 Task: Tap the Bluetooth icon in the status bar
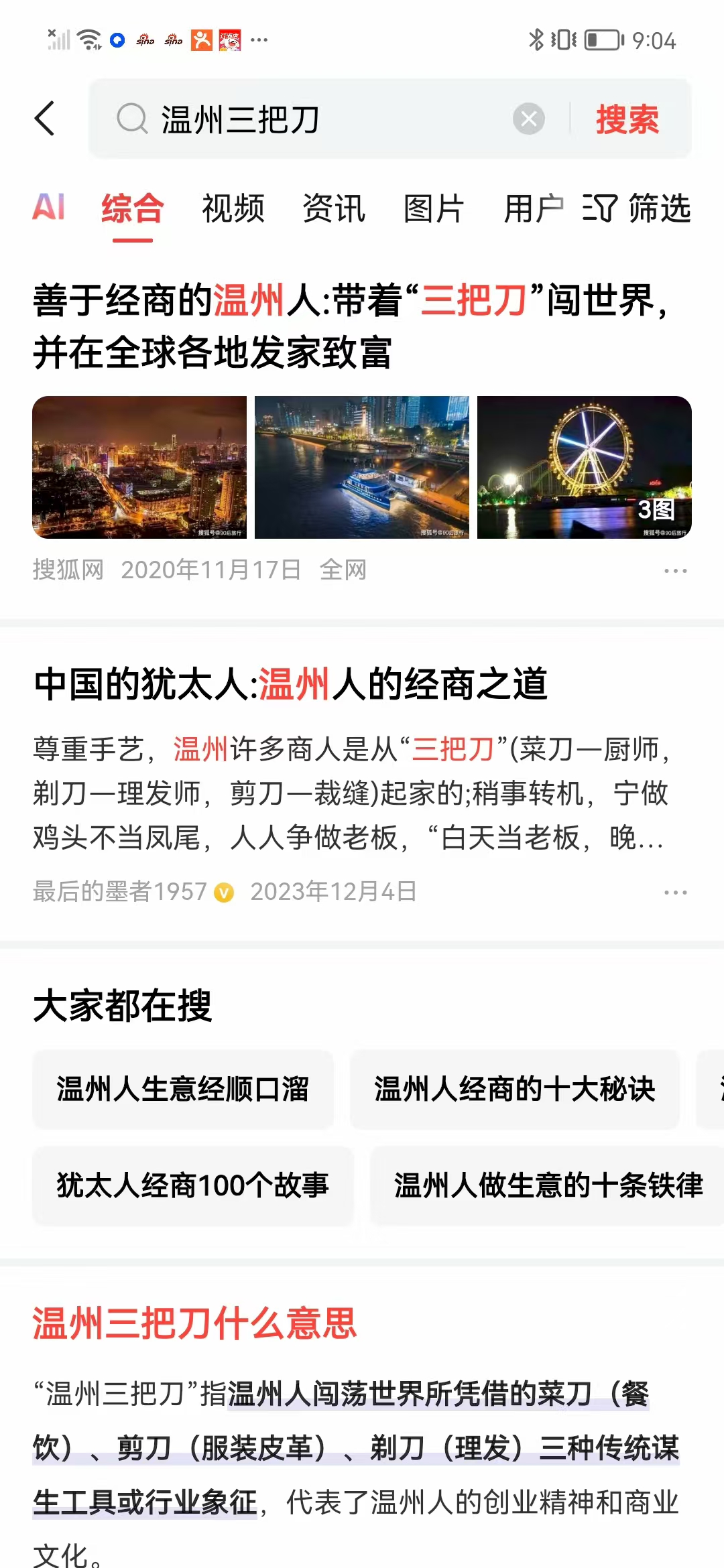(536, 40)
